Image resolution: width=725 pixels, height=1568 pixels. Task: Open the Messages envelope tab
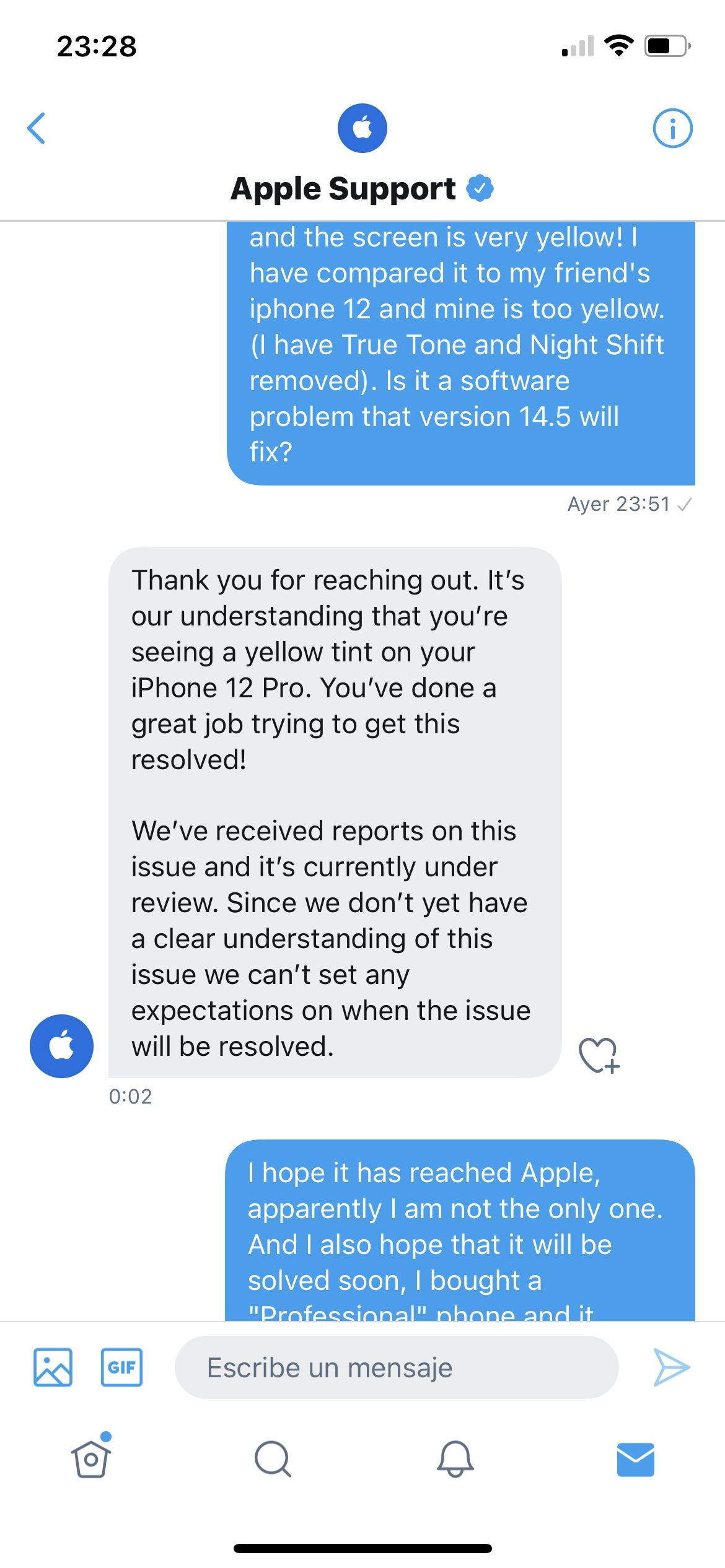(x=636, y=1458)
